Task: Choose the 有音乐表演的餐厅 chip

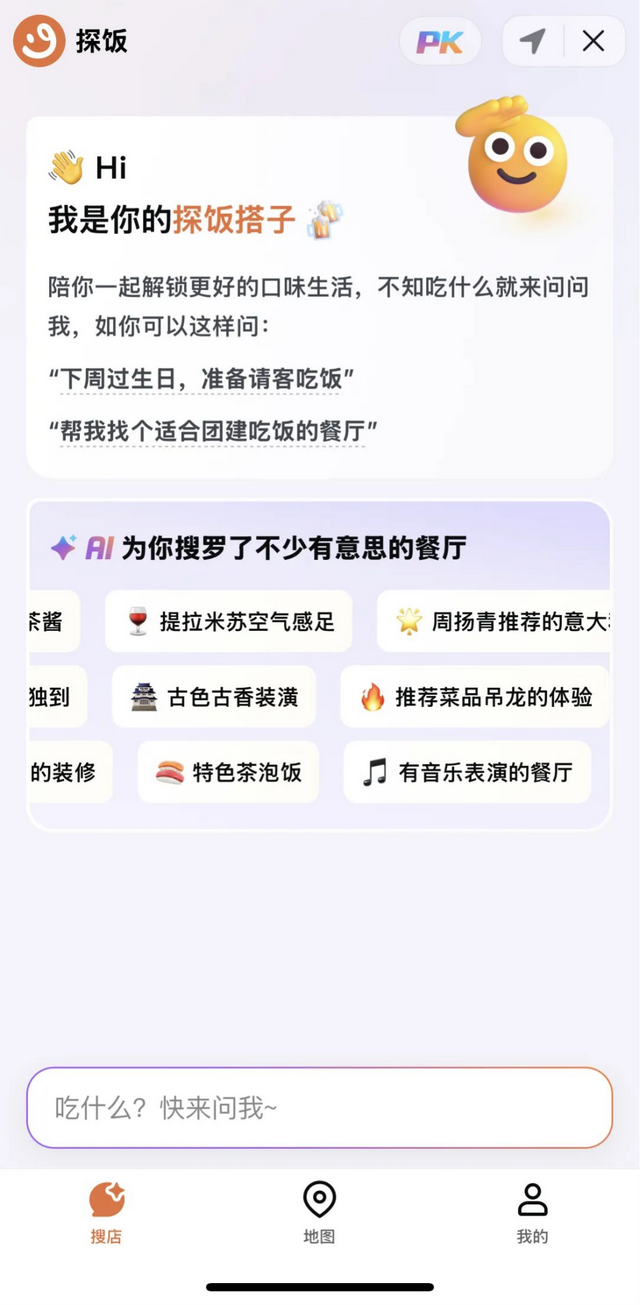Action: coord(467,772)
